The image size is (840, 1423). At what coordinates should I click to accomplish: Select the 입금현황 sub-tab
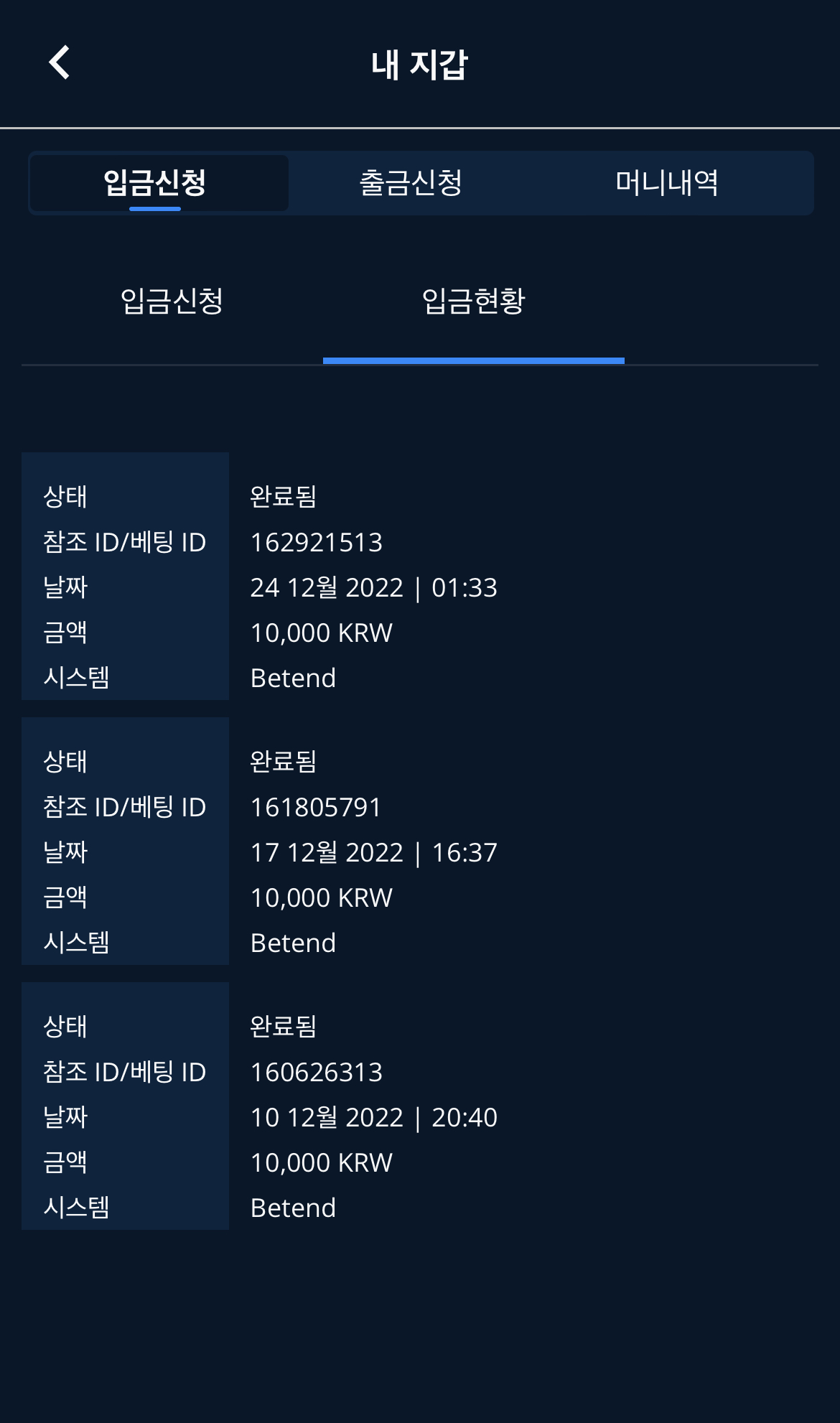[x=473, y=301]
